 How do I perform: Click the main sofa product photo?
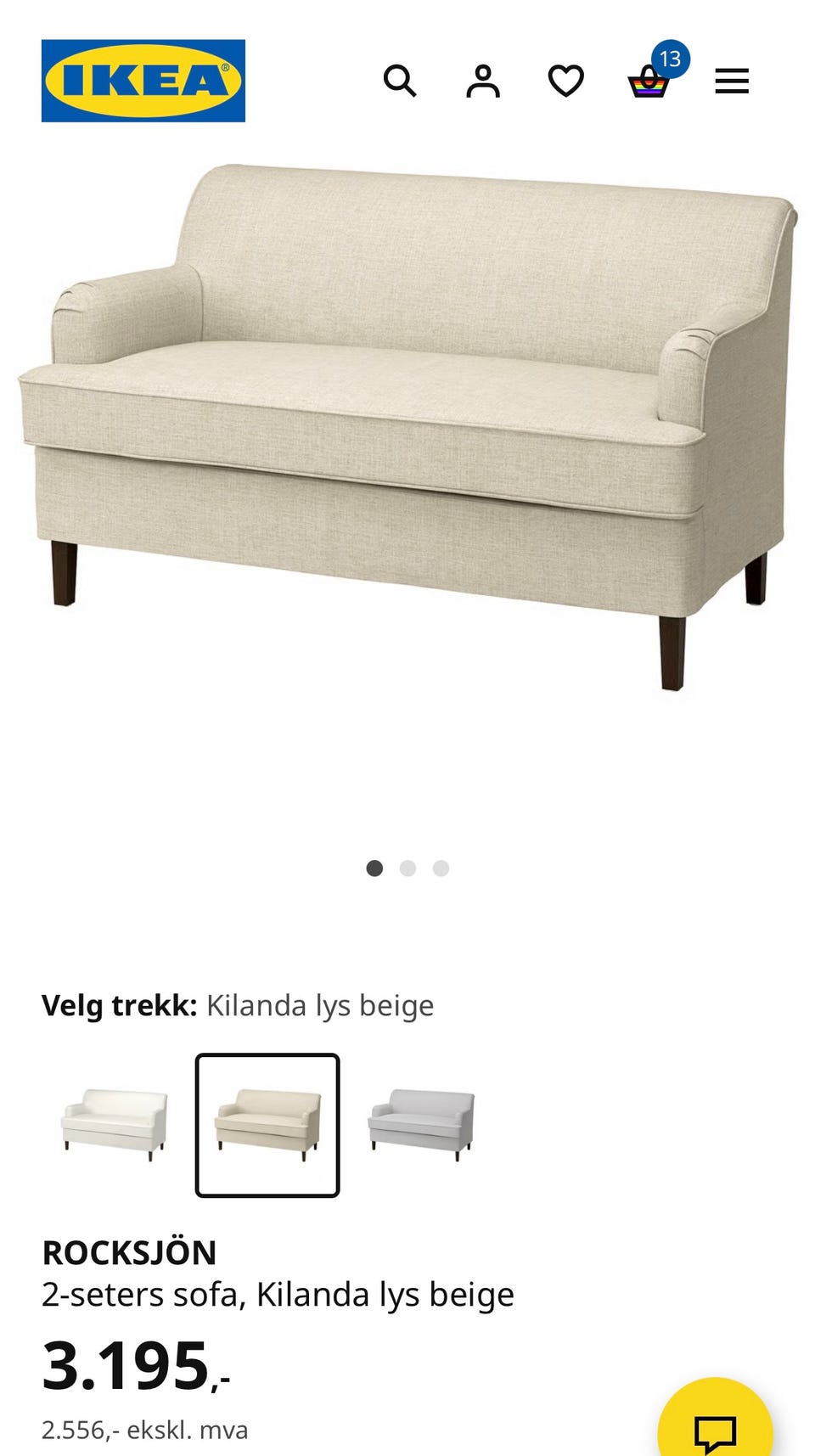pos(407,424)
